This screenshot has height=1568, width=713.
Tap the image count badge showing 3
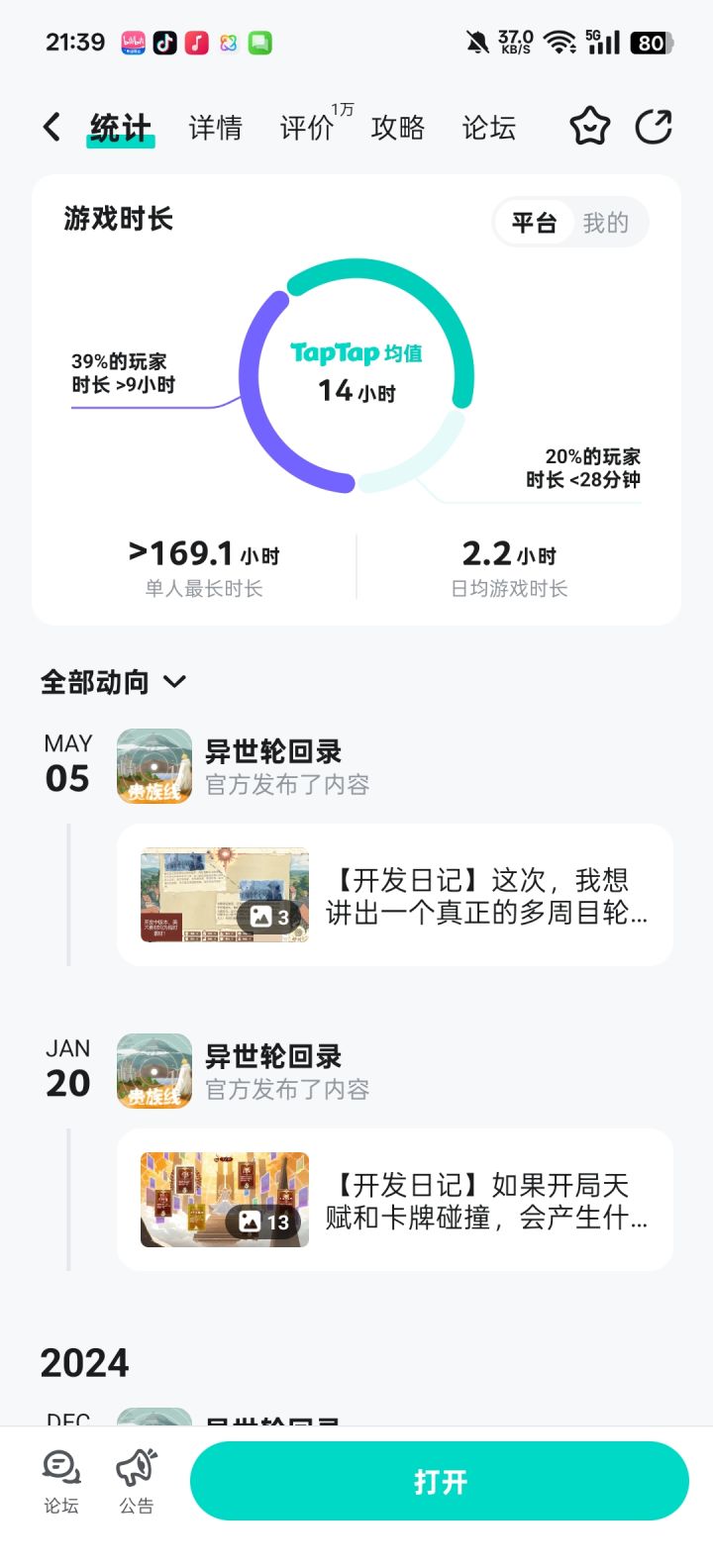click(267, 917)
